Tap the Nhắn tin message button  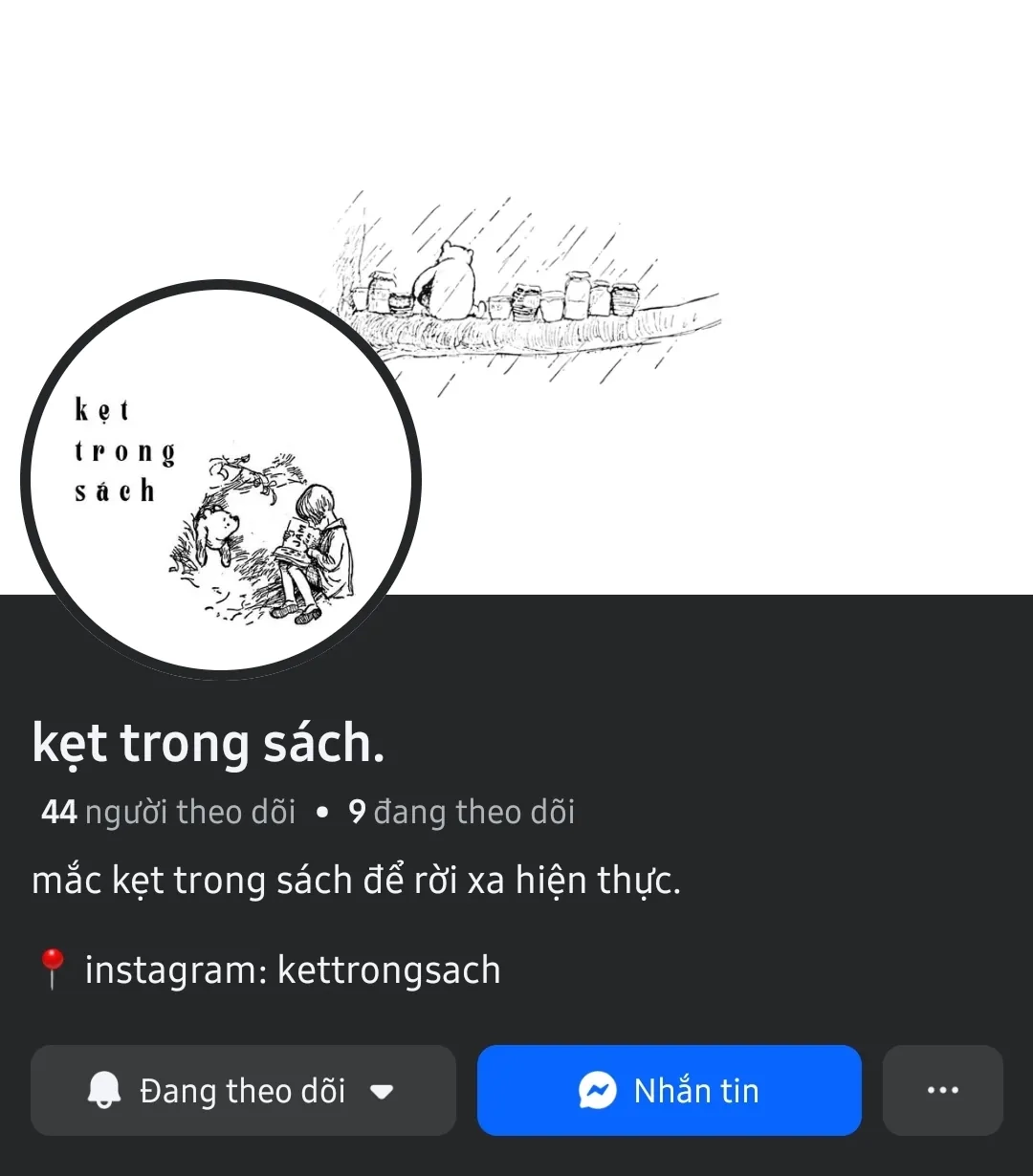[669, 1091]
